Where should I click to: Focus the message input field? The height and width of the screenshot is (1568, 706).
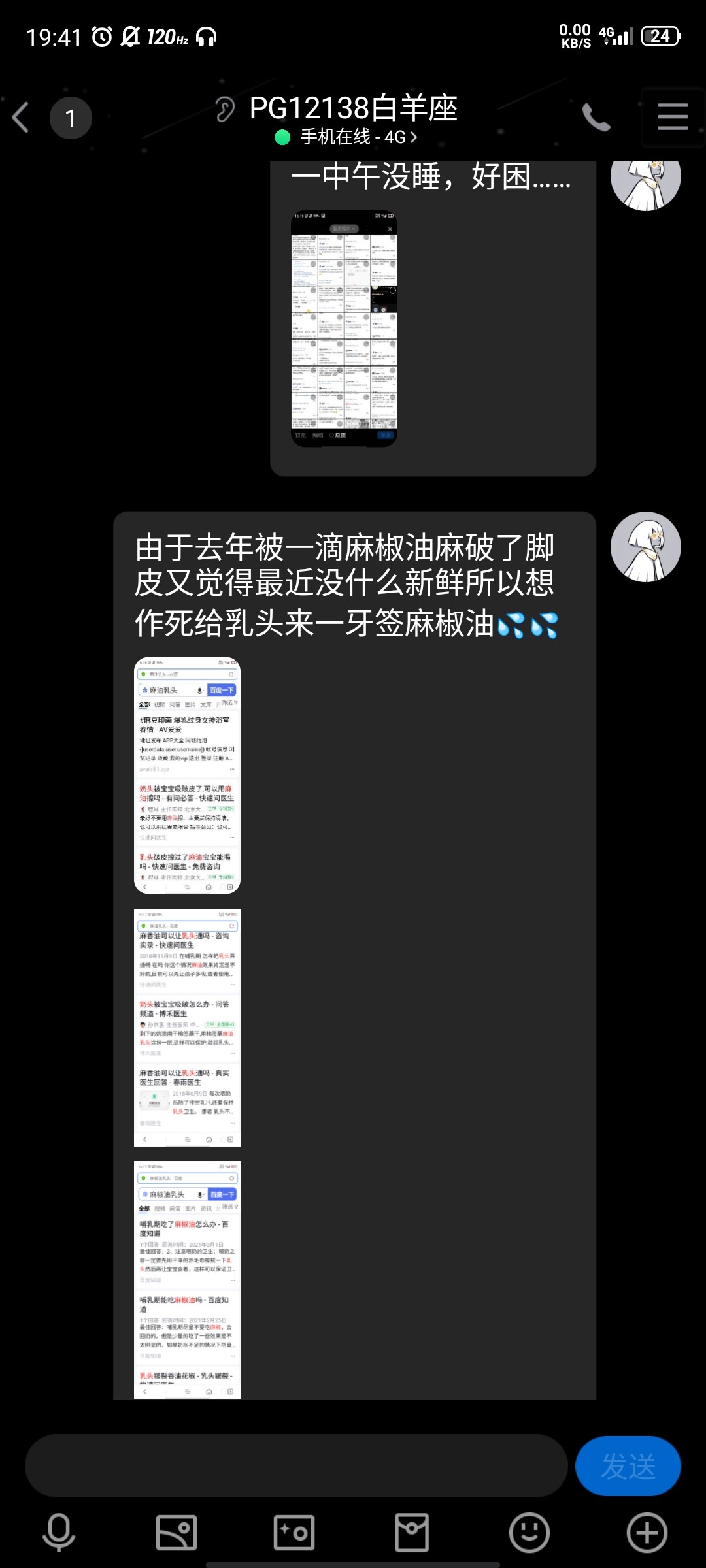[295, 1466]
